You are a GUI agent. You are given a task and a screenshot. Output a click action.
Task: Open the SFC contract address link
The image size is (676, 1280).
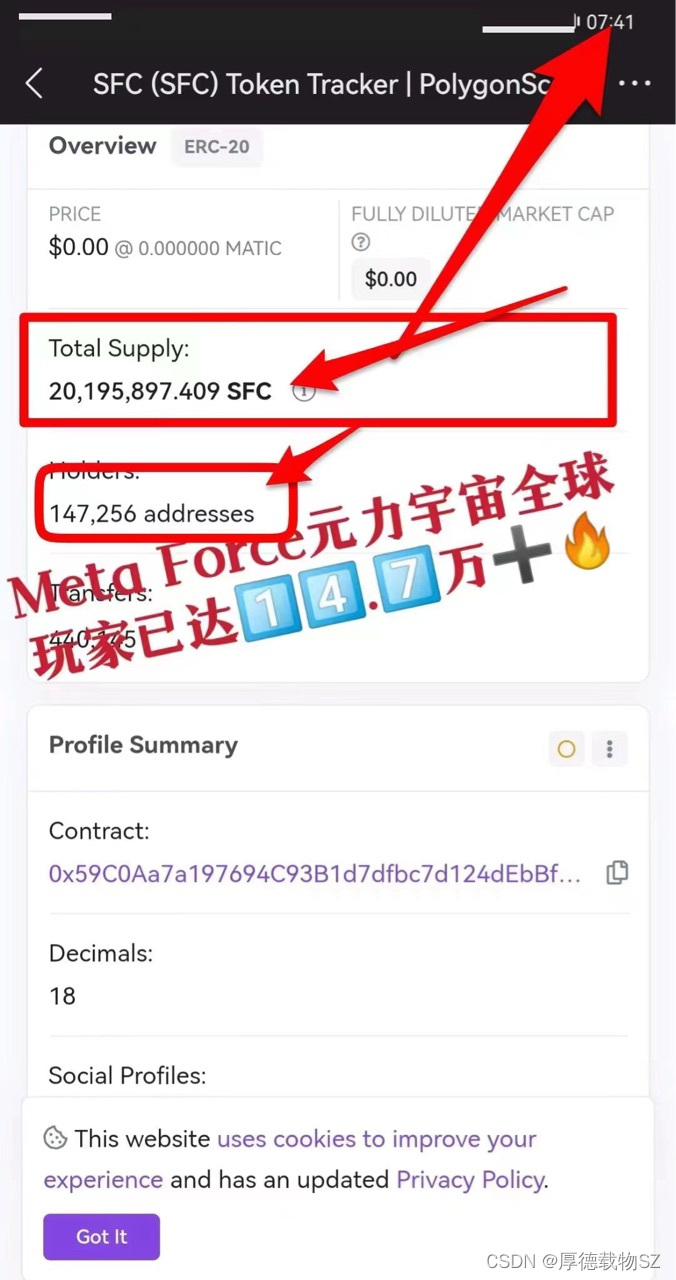(314, 873)
